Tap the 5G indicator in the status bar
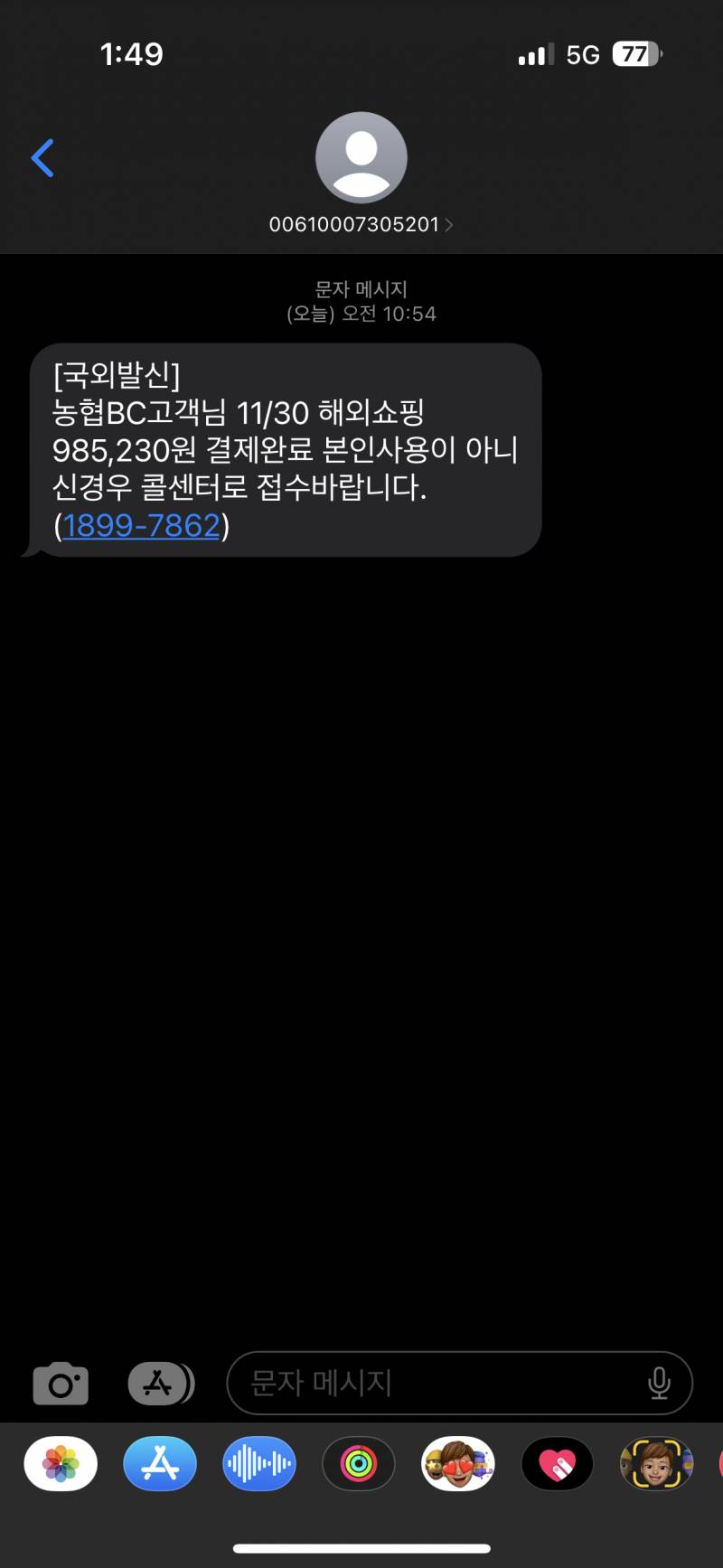Viewport: 723px width, 1568px height. [x=584, y=54]
